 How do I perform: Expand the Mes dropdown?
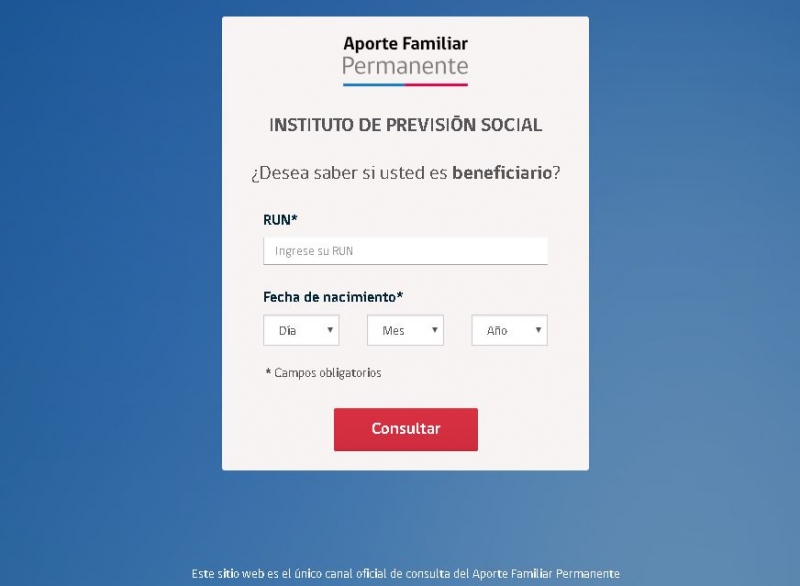click(405, 330)
